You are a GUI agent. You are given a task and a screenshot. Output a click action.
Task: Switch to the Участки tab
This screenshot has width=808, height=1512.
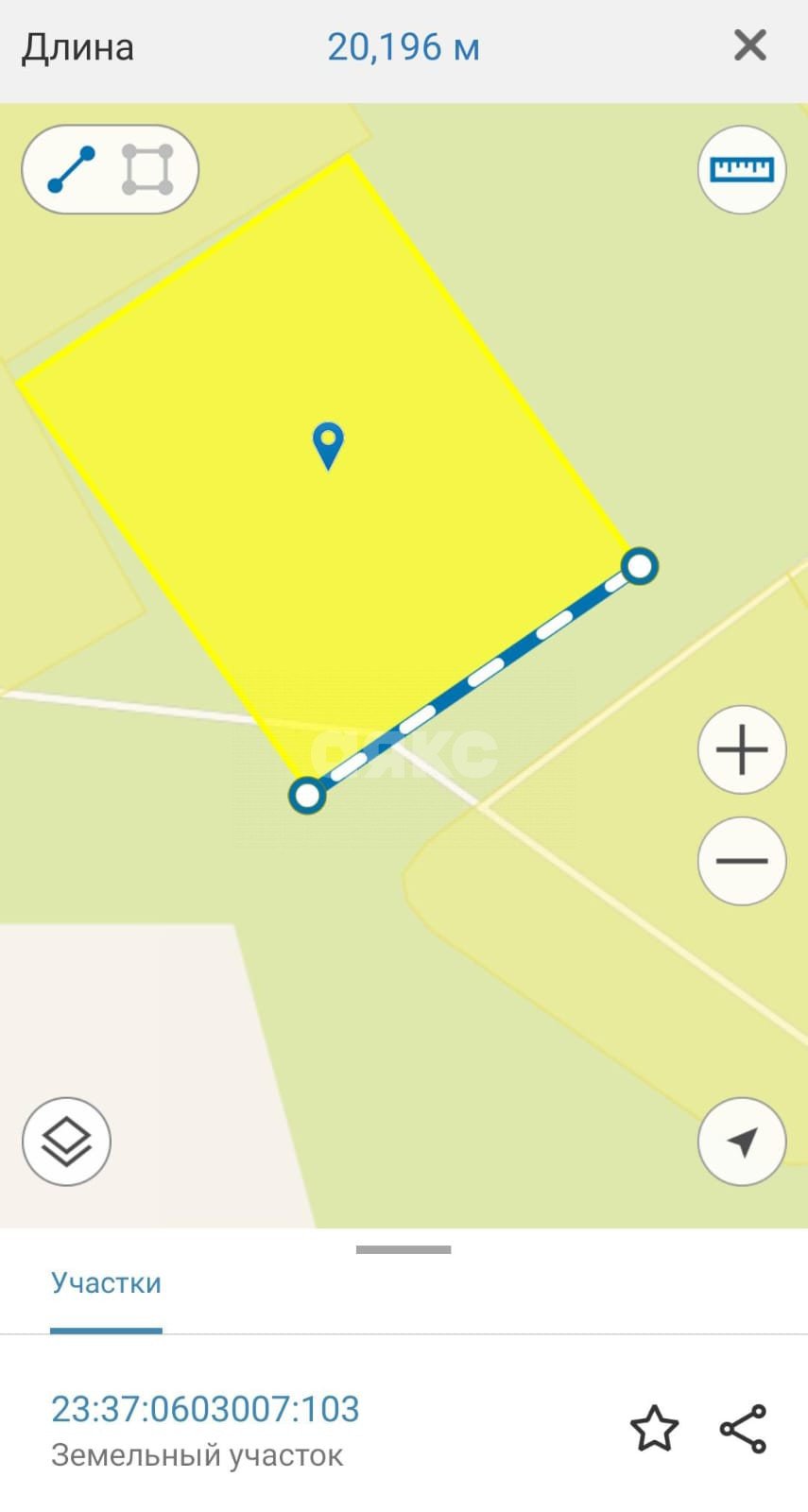click(x=106, y=1283)
